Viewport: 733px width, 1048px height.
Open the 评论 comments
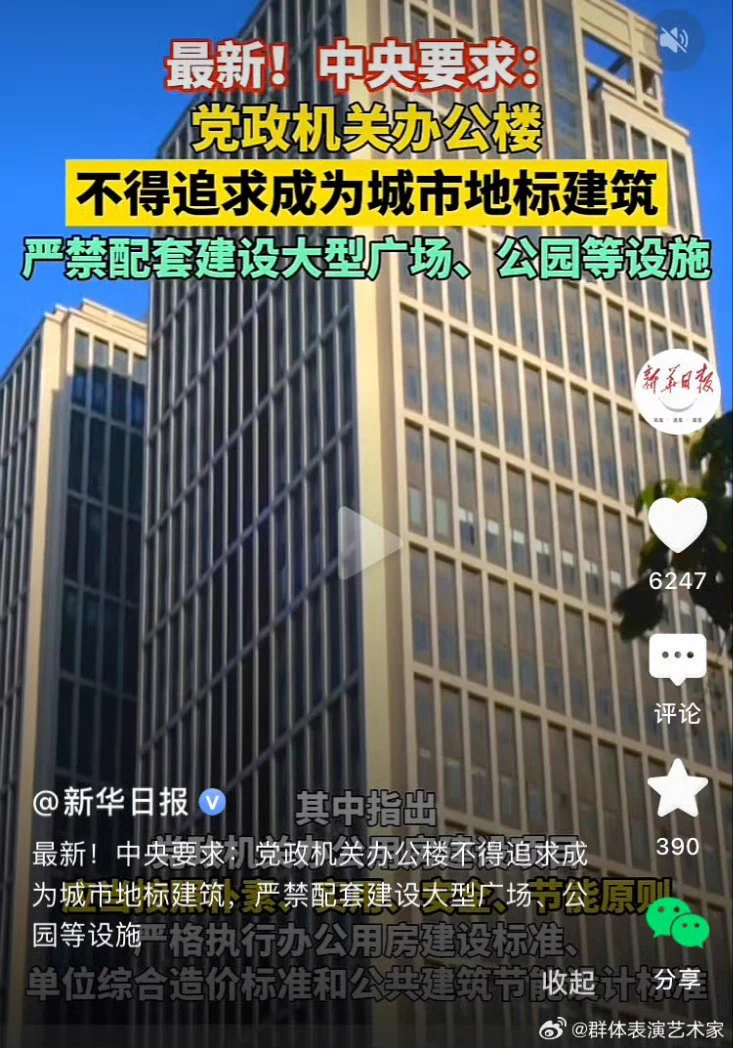677,660
